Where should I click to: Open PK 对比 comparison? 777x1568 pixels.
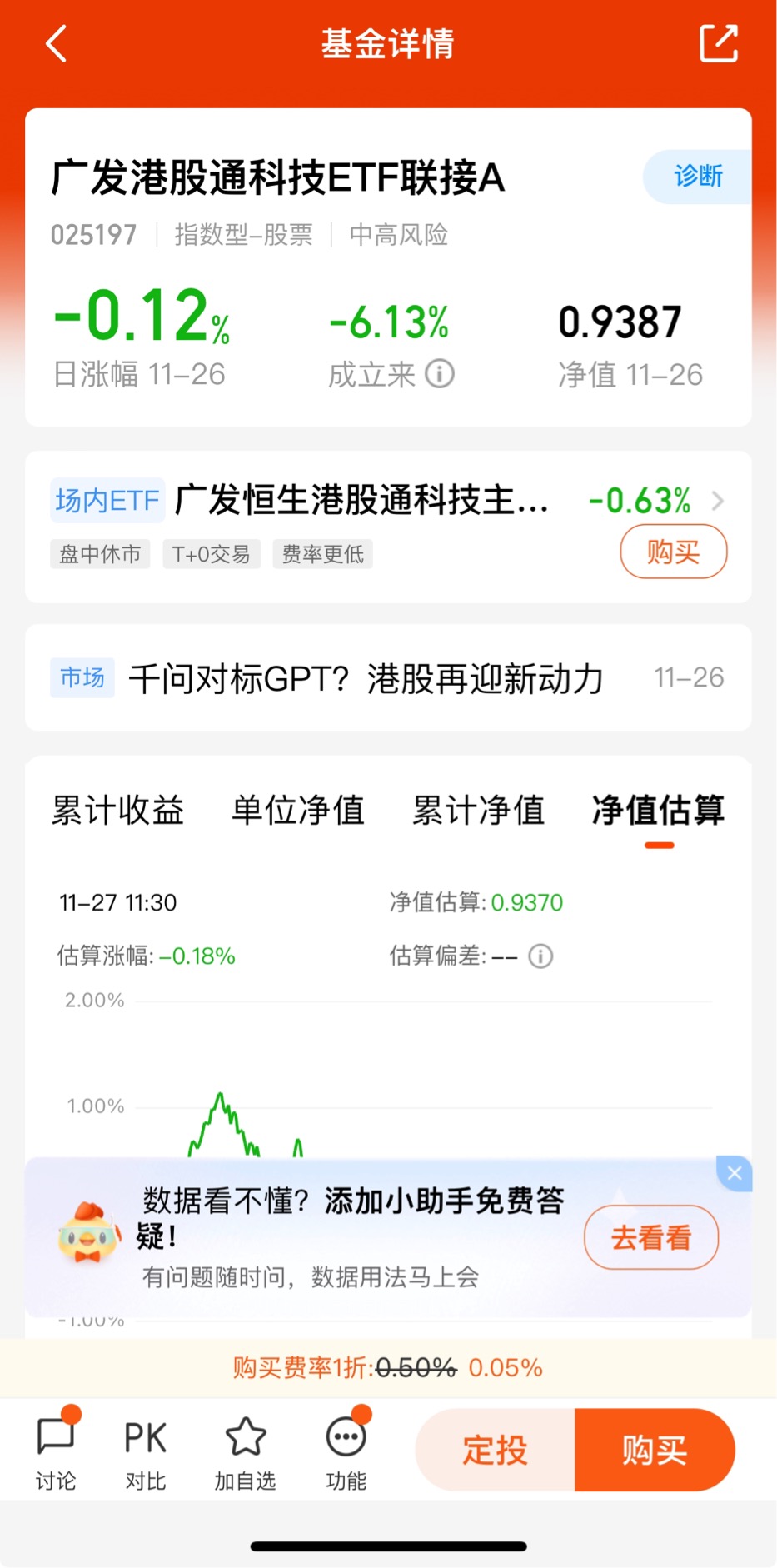click(x=146, y=1451)
